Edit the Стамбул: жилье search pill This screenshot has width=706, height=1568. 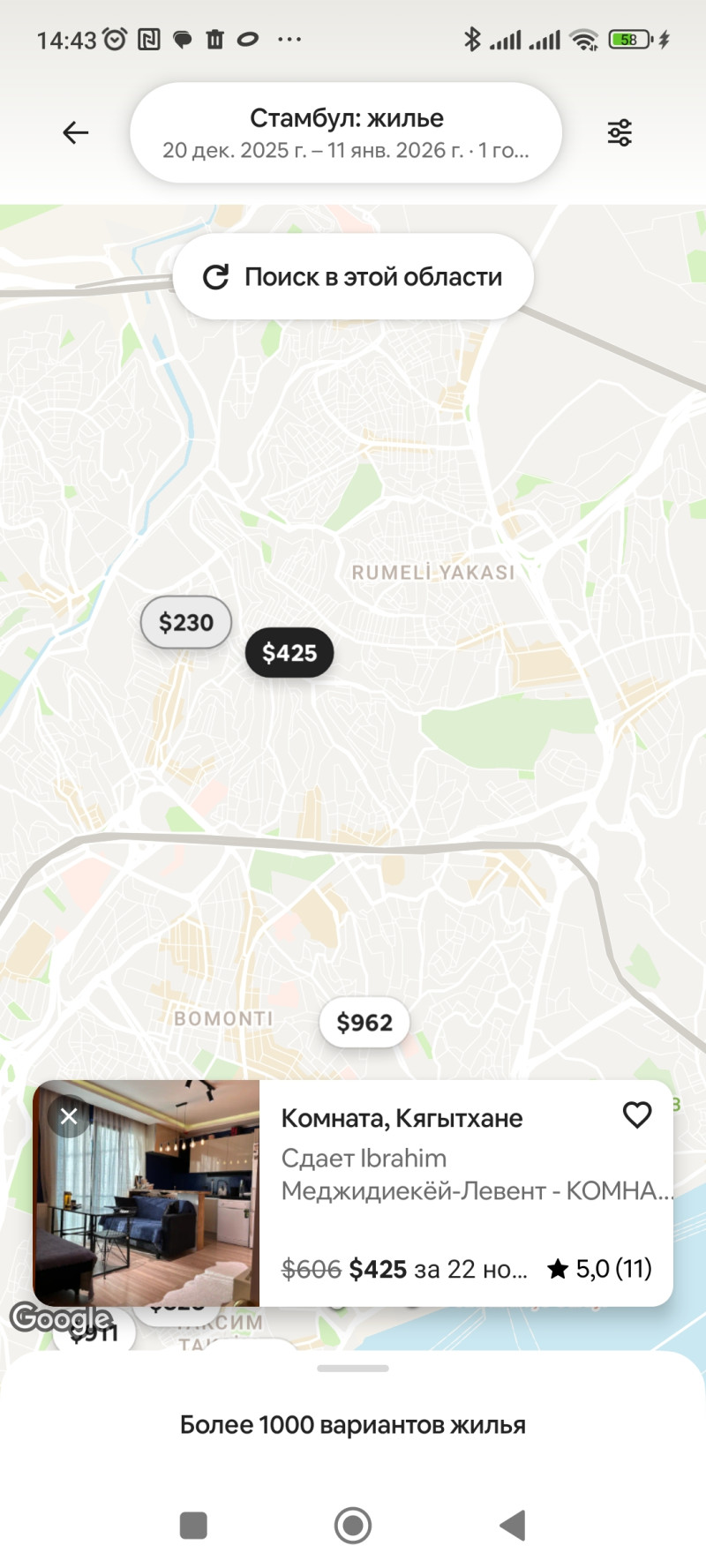point(346,133)
